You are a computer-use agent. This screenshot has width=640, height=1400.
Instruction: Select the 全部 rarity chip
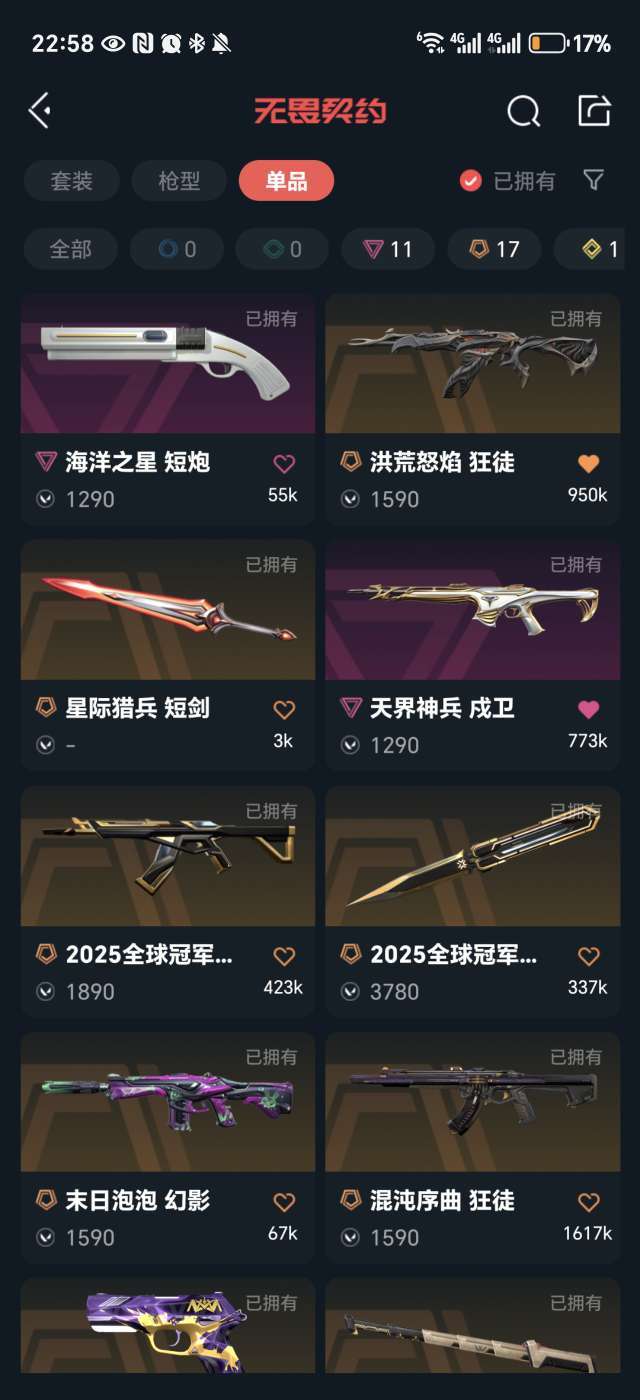[x=71, y=249]
